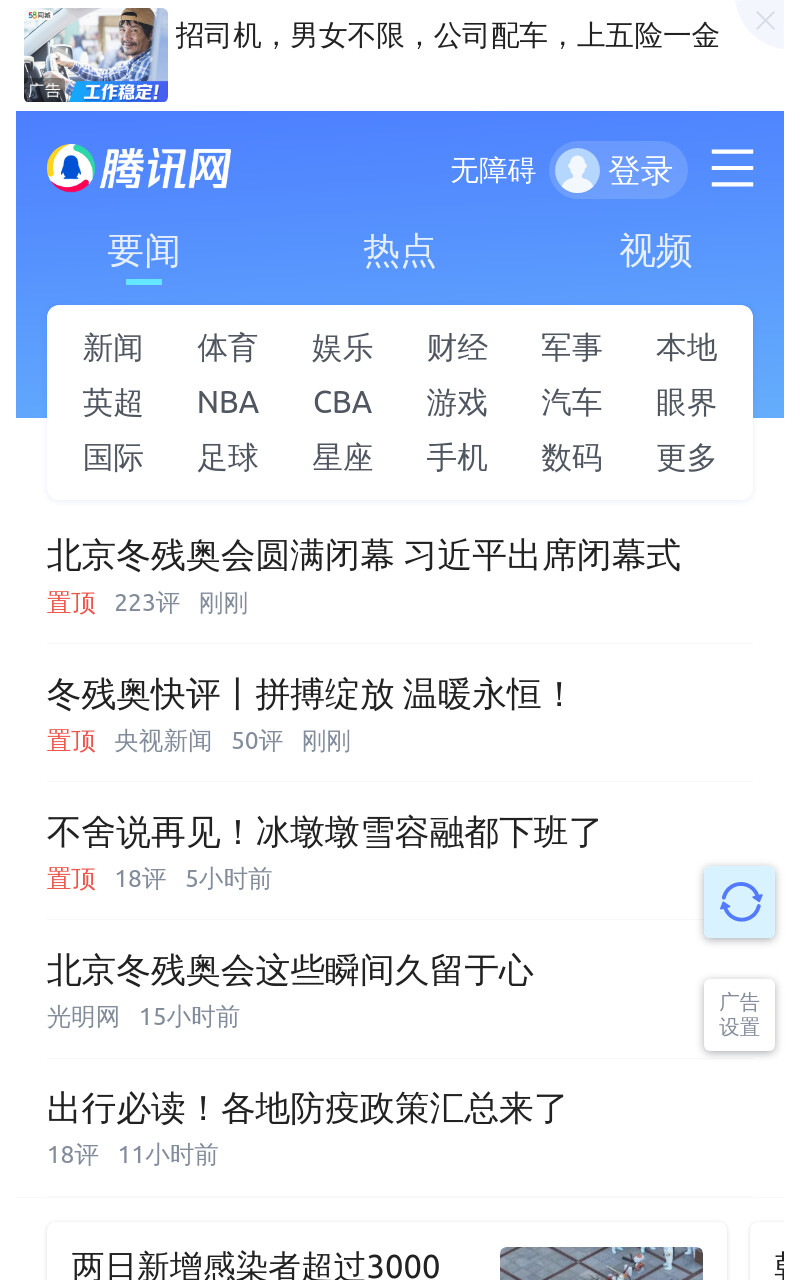
Task: Show 更多 channels
Action: (686, 458)
